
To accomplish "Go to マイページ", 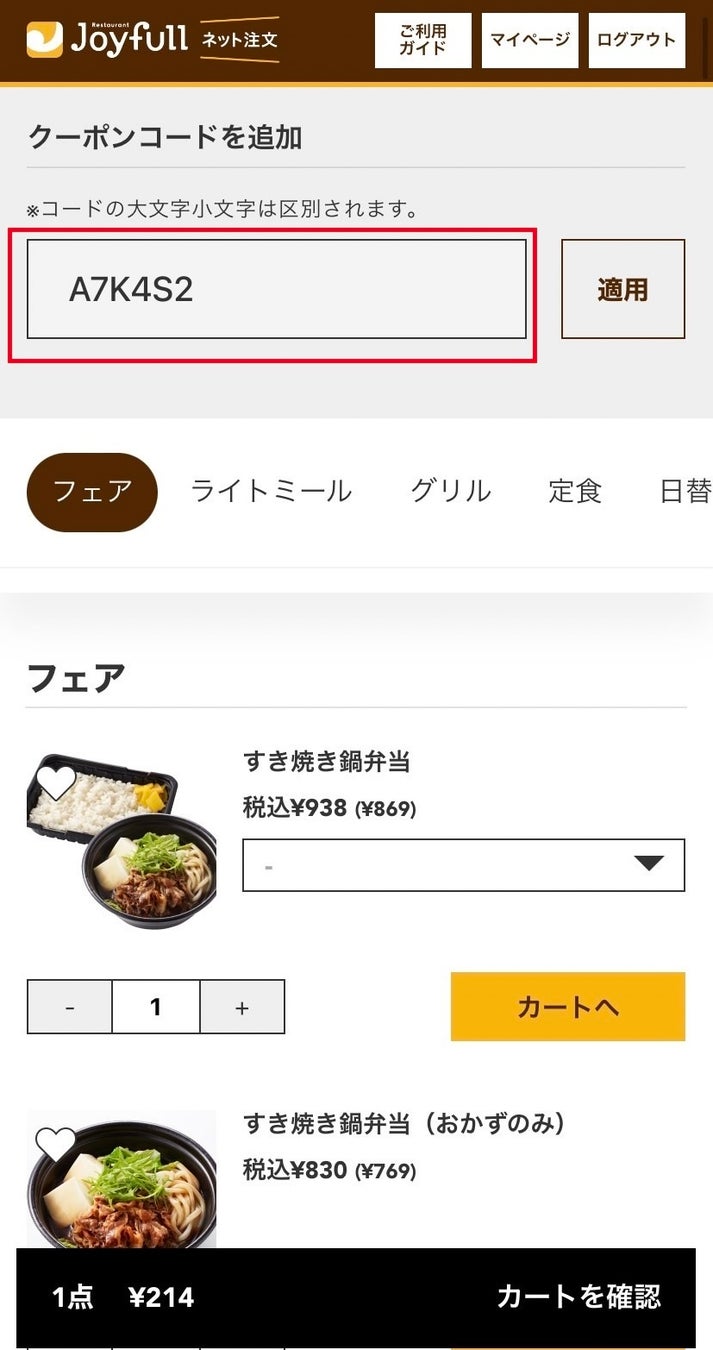I will (x=530, y=40).
